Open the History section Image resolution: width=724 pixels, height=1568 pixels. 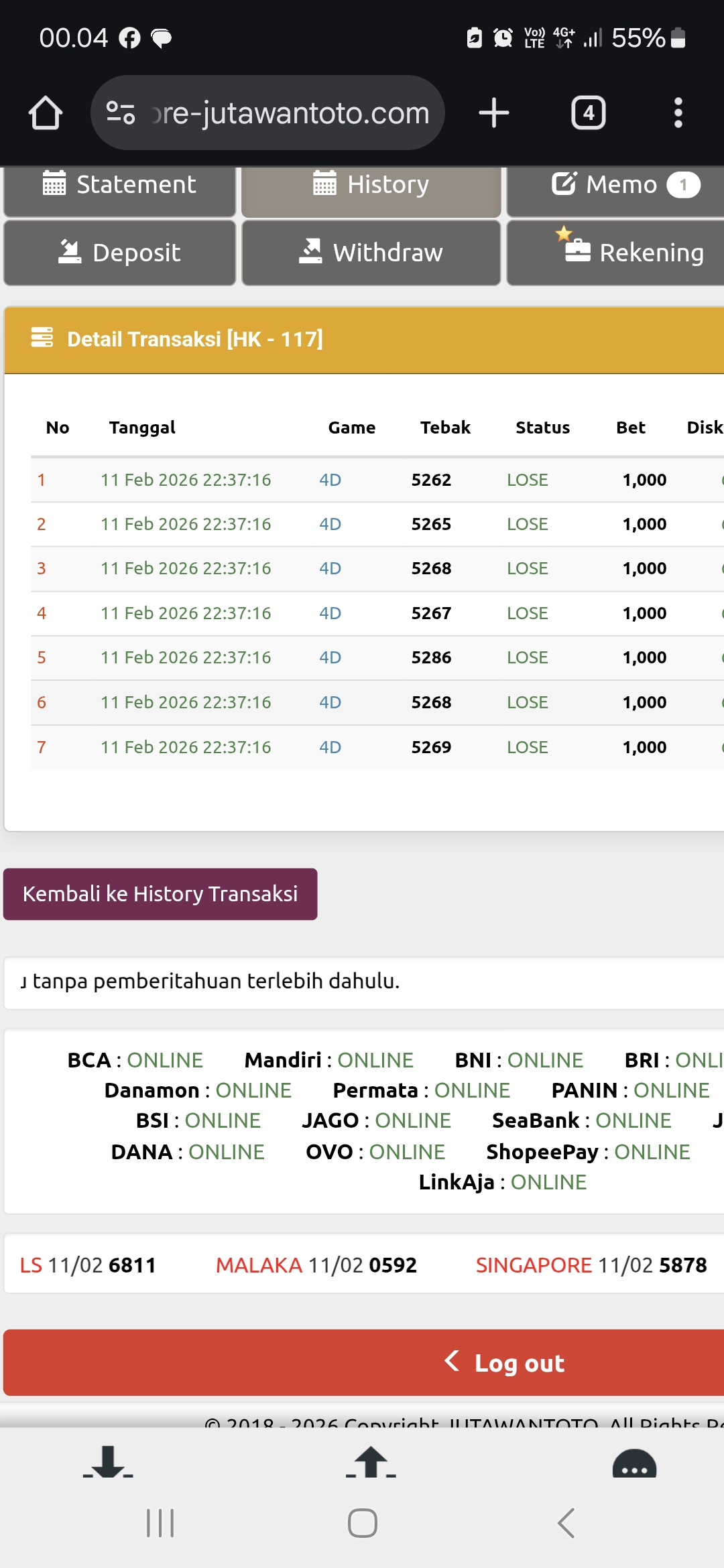click(371, 186)
